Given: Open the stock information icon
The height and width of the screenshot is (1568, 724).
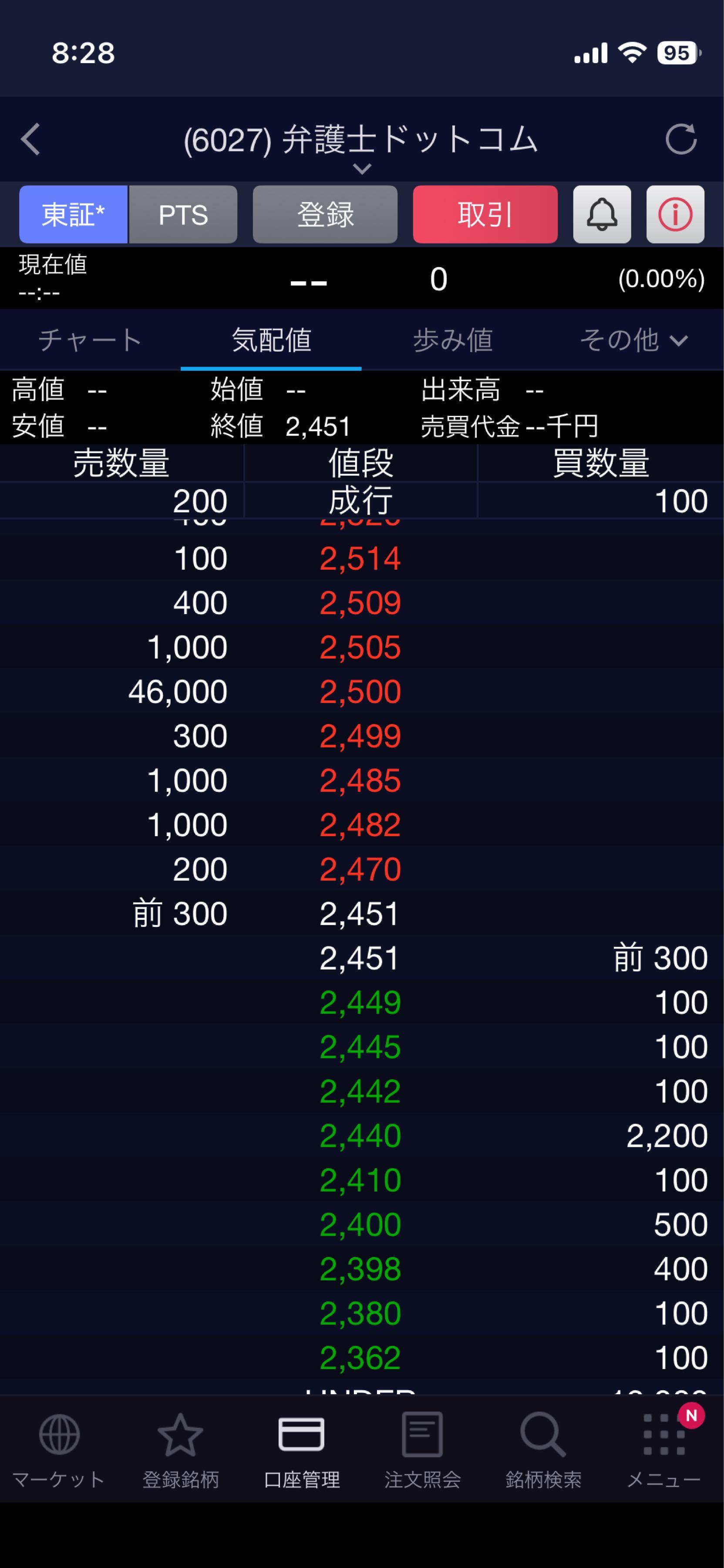Looking at the screenshot, I should pos(675,214).
